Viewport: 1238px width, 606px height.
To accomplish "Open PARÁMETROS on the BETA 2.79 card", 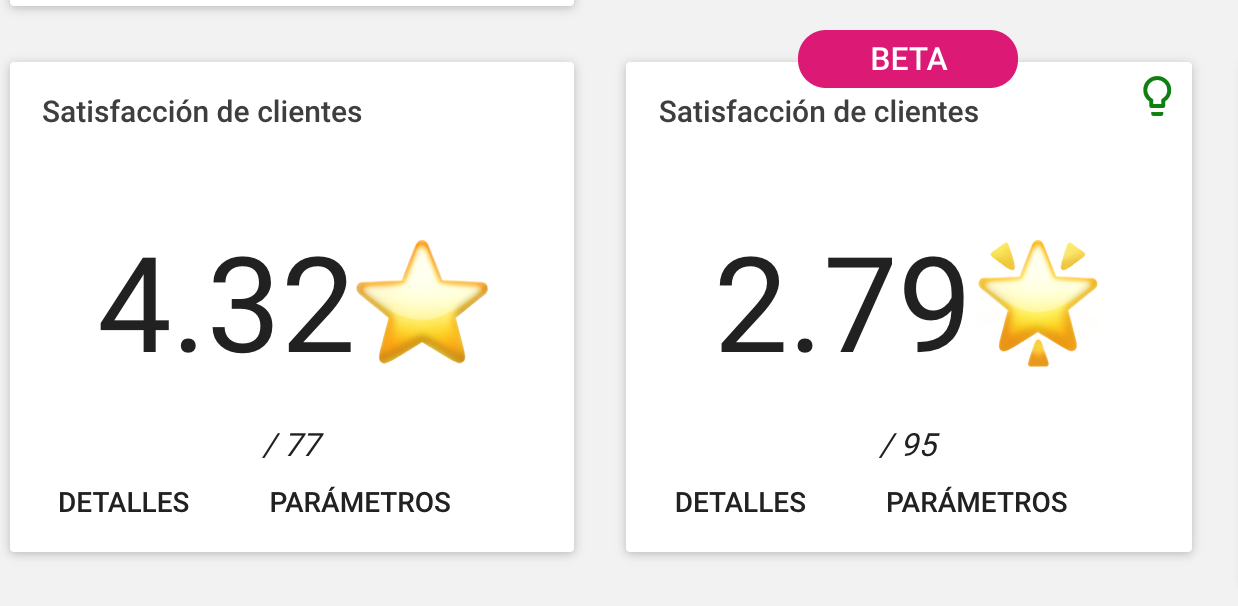I will 976,502.
